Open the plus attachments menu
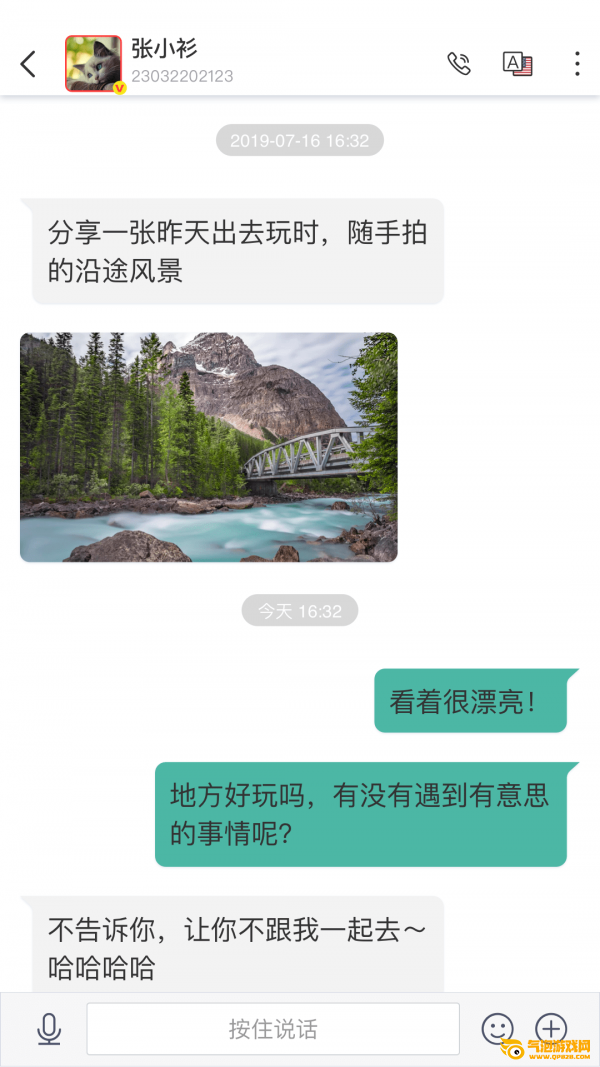600x1067 pixels. click(551, 1027)
